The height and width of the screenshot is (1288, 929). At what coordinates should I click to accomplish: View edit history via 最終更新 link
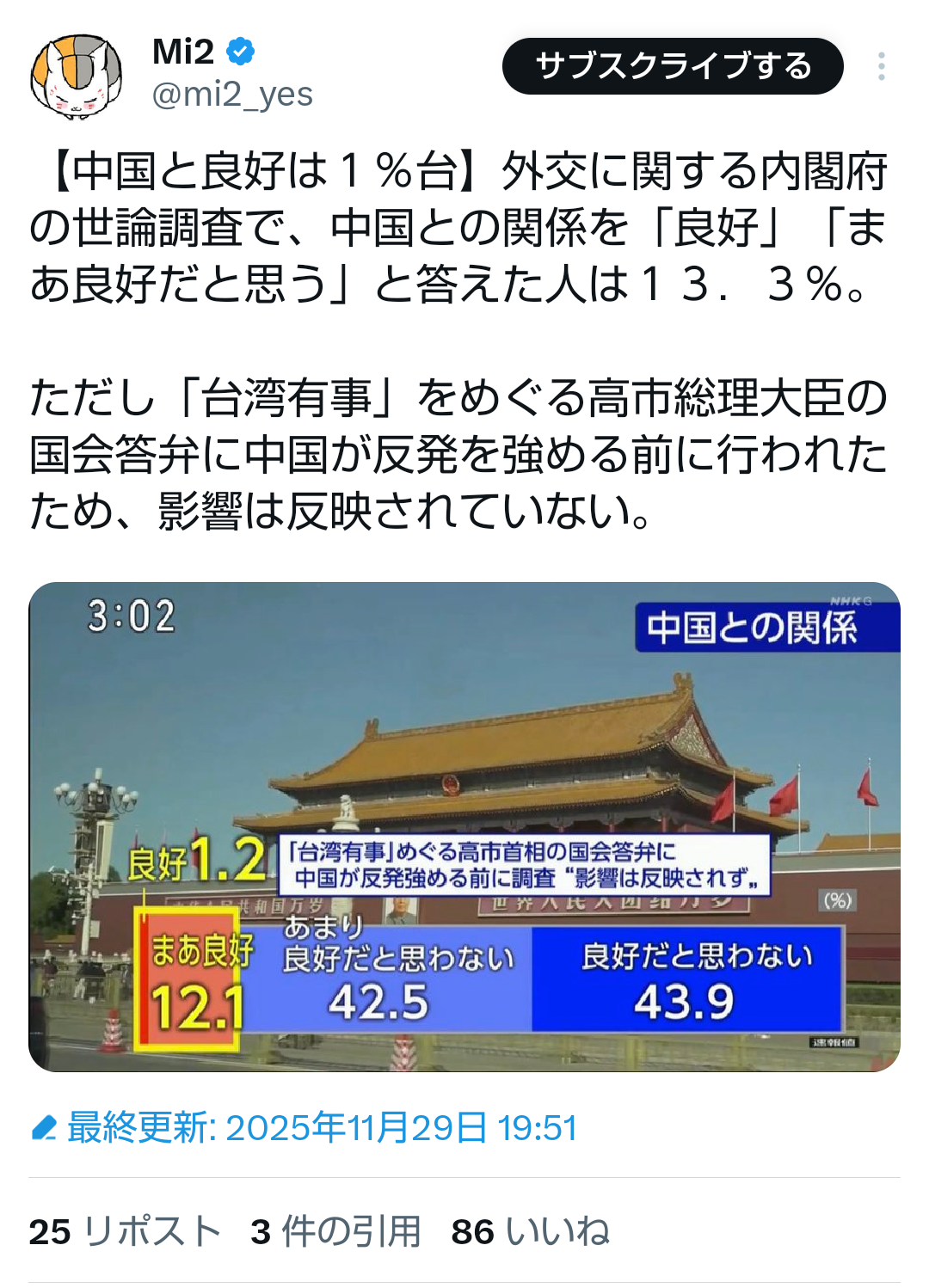305,1127
